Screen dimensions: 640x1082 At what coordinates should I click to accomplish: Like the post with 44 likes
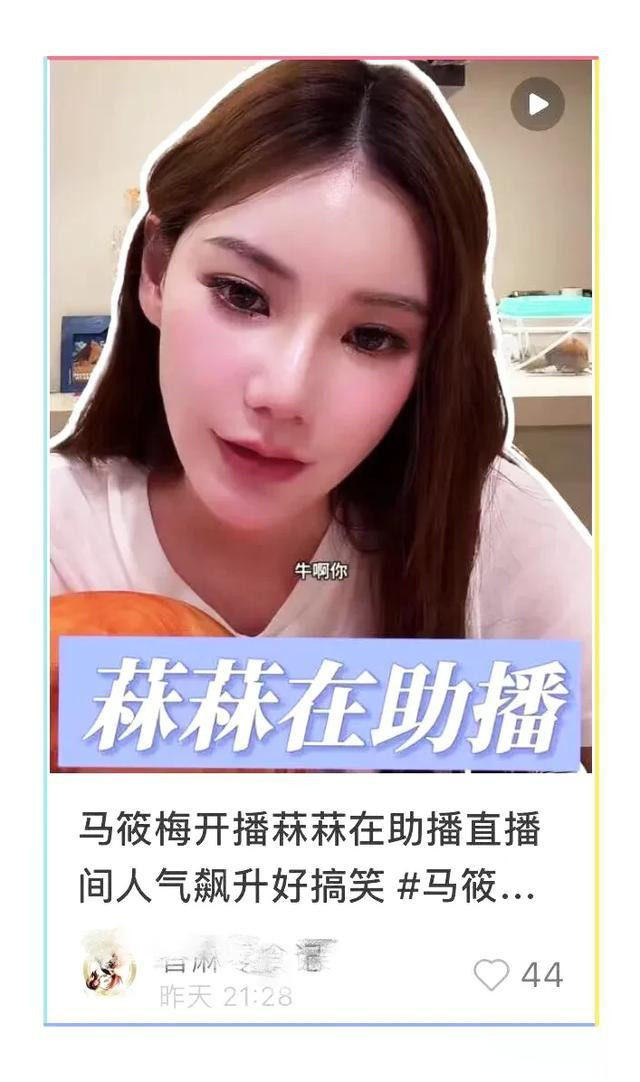(x=491, y=974)
